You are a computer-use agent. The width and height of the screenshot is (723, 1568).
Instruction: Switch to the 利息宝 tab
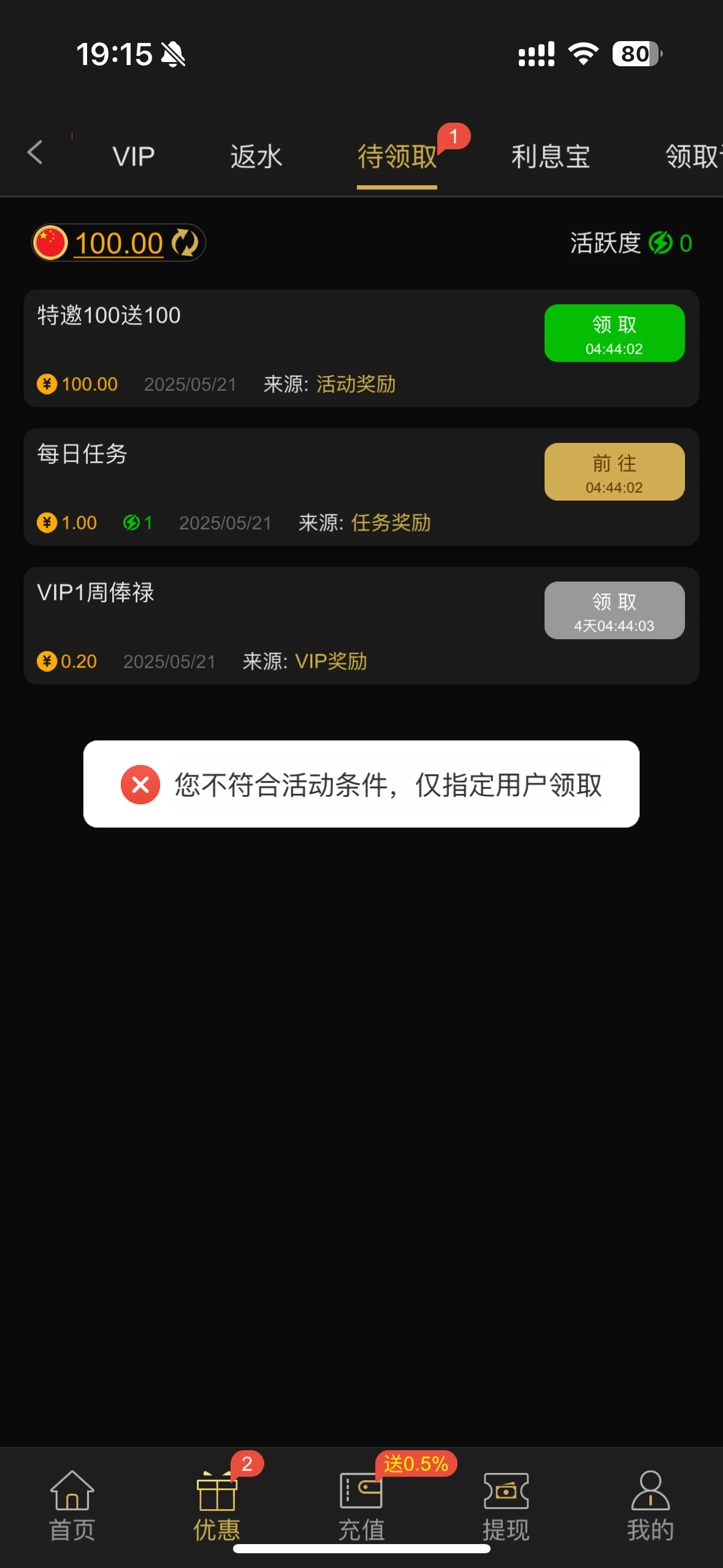pos(551,156)
